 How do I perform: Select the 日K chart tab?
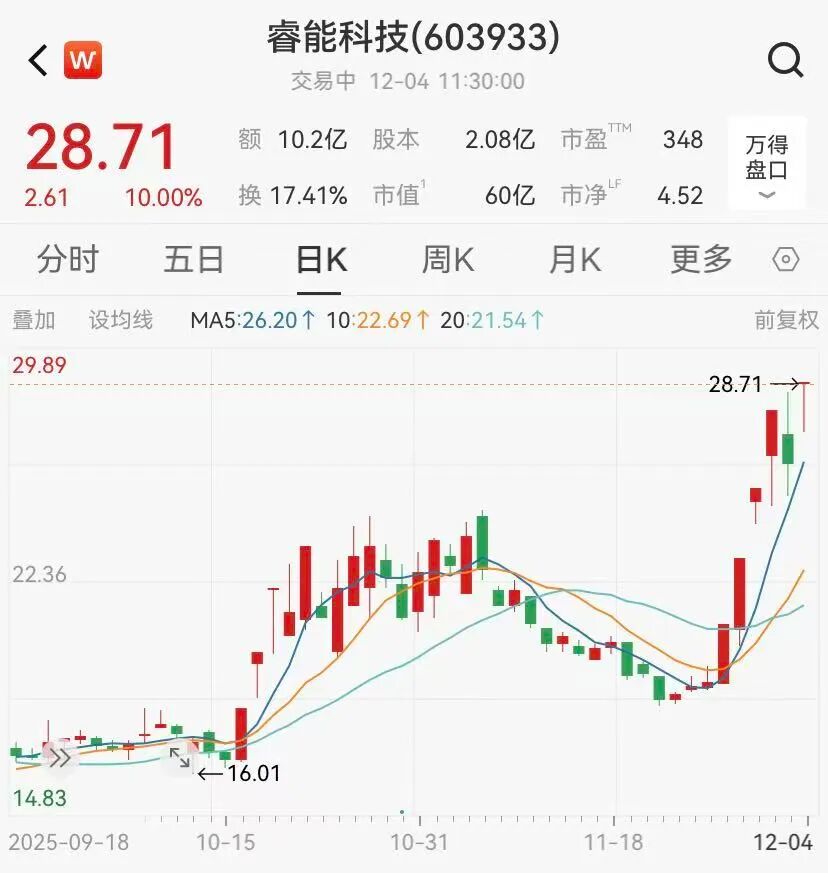point(321,261)
